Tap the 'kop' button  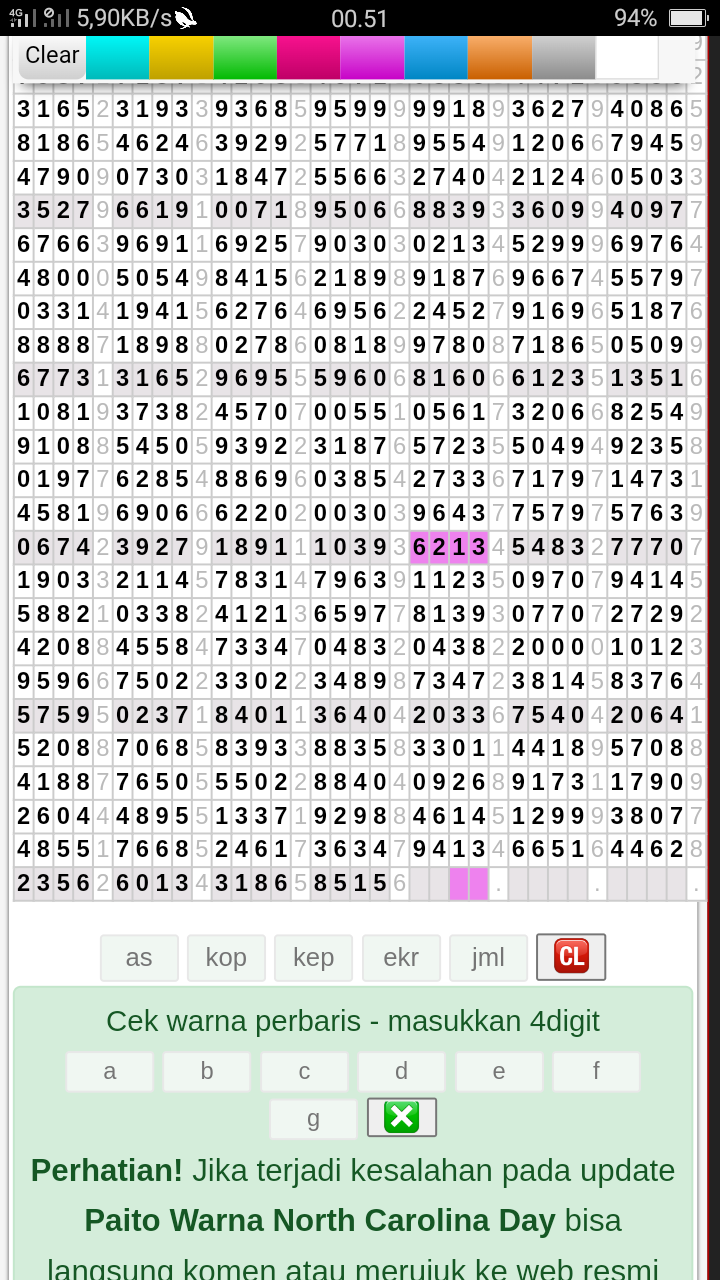226,958
